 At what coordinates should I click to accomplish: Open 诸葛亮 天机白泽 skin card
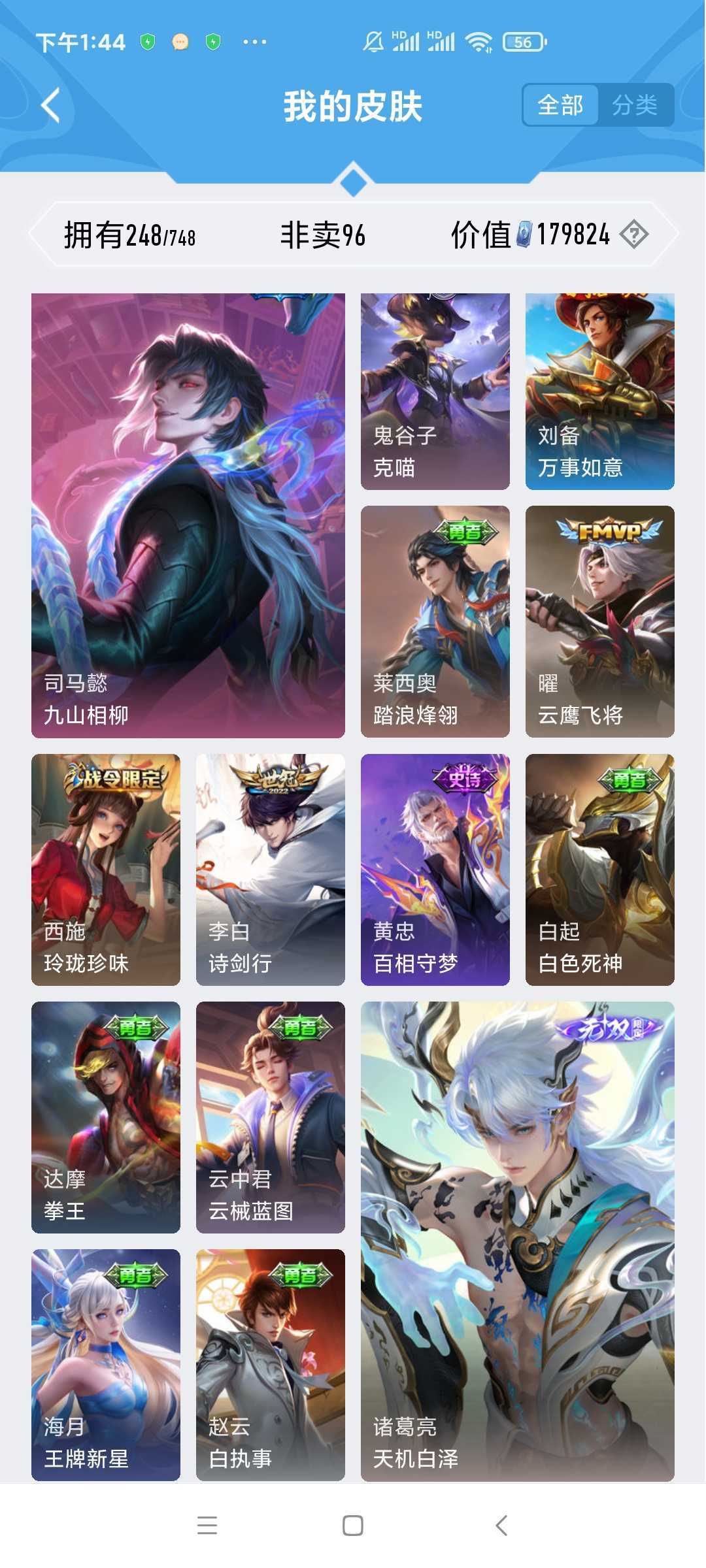tap(517, 1241)
